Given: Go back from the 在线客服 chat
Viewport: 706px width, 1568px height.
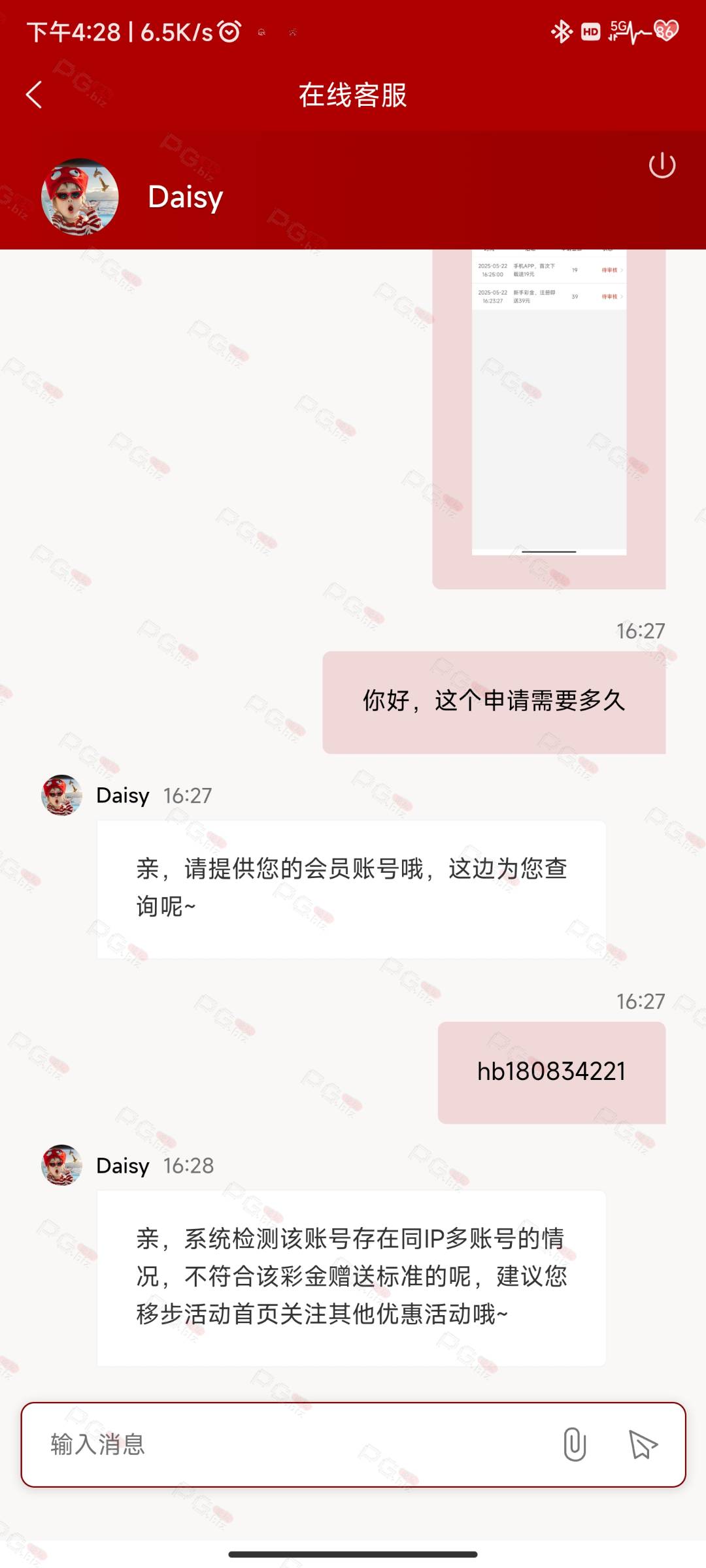Looking at the screenshot, I should [x=34, y=95].
